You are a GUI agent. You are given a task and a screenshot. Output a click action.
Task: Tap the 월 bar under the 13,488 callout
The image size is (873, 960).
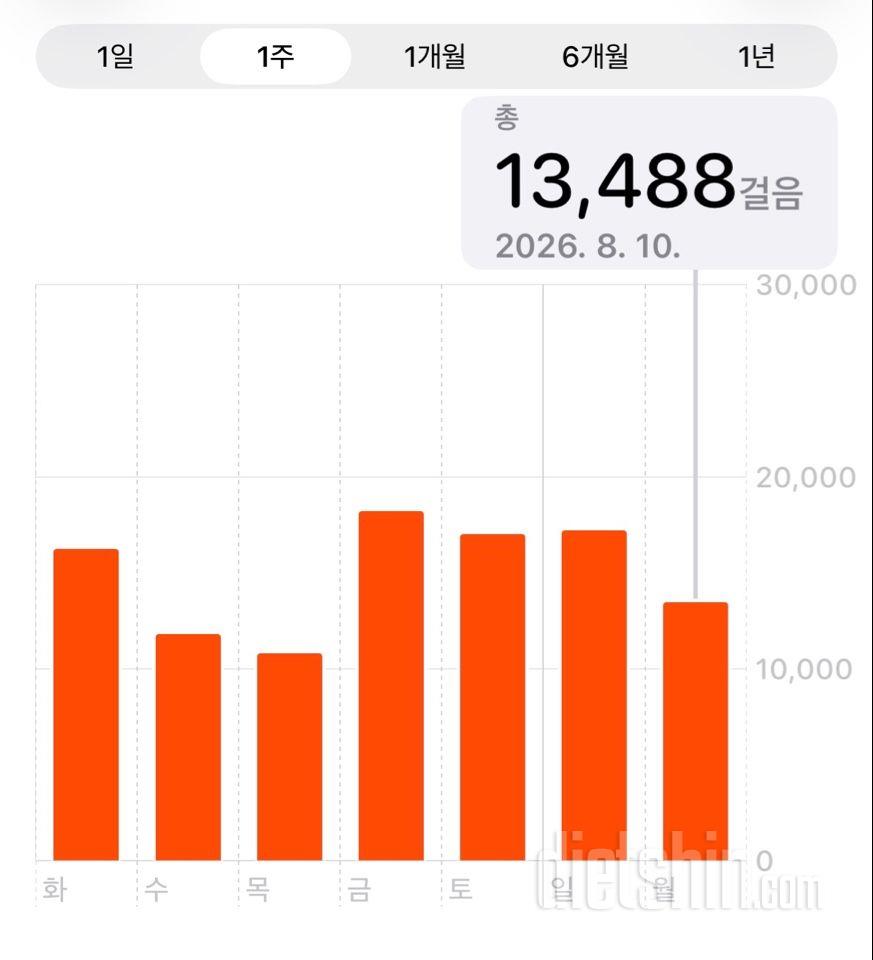(696, 732)
